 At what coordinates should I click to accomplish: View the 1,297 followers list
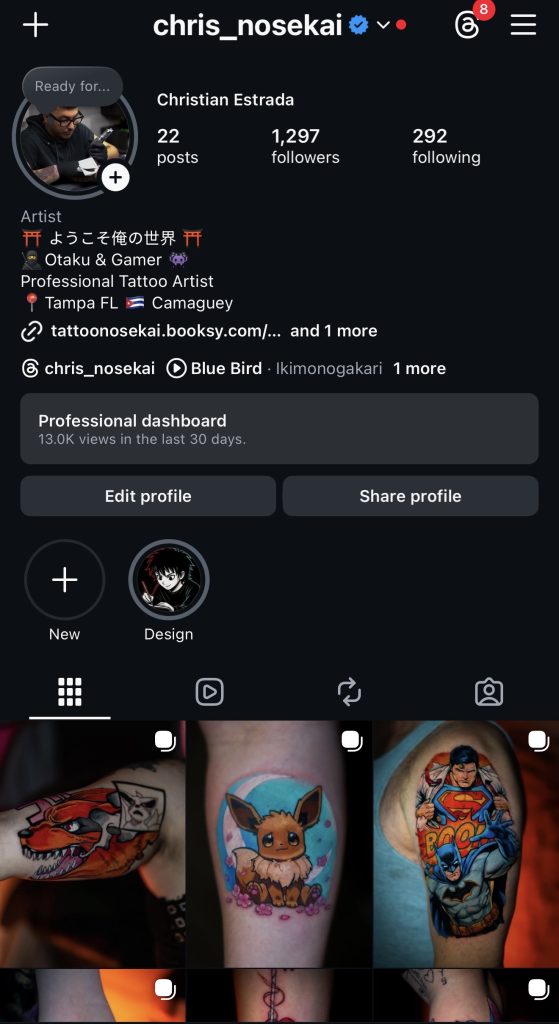(x=305, y=146)
